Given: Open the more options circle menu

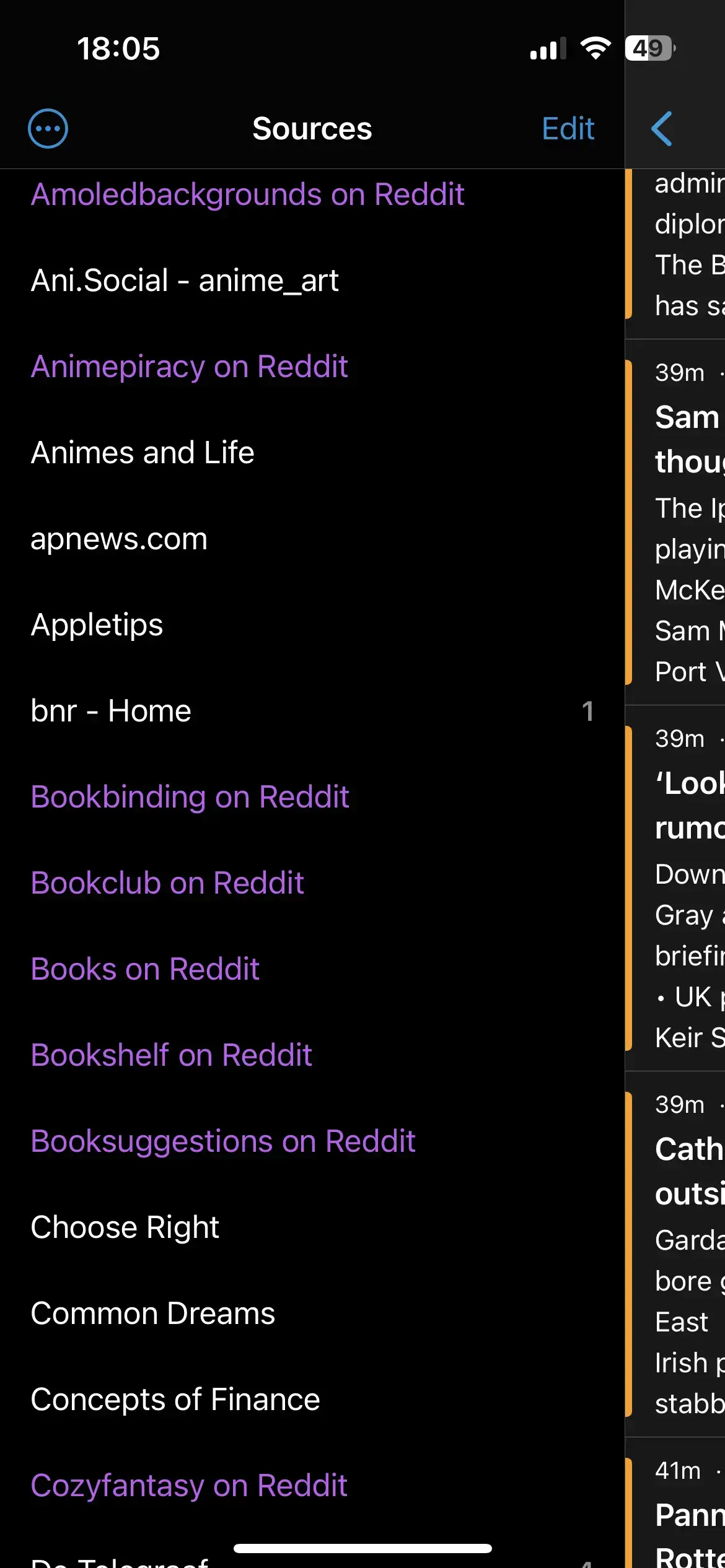Looking at the screenshot, I should tap(48, 129).
